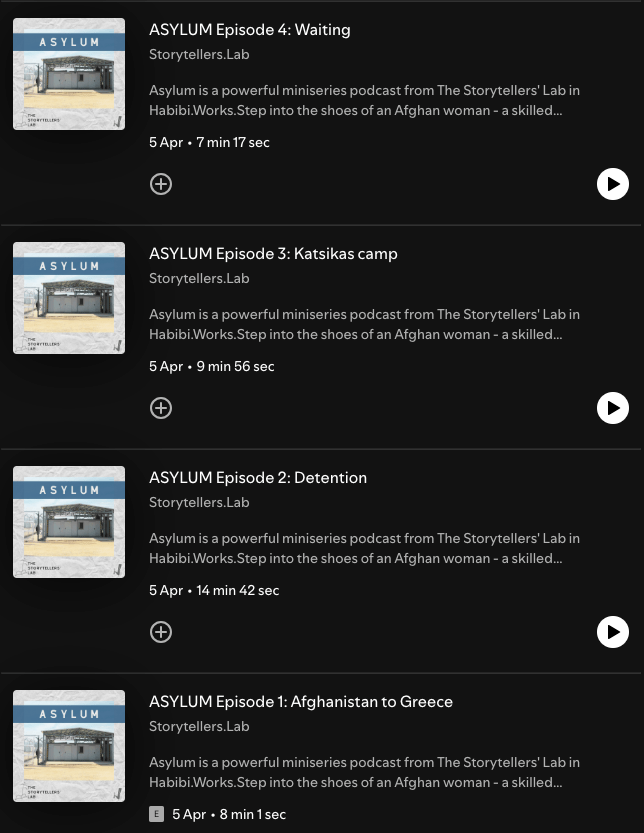This screenshot has height=833, width=644.
Task: Open ASYLUM Episode 1: Afghanistan to Greece
Action: point(300,702)
